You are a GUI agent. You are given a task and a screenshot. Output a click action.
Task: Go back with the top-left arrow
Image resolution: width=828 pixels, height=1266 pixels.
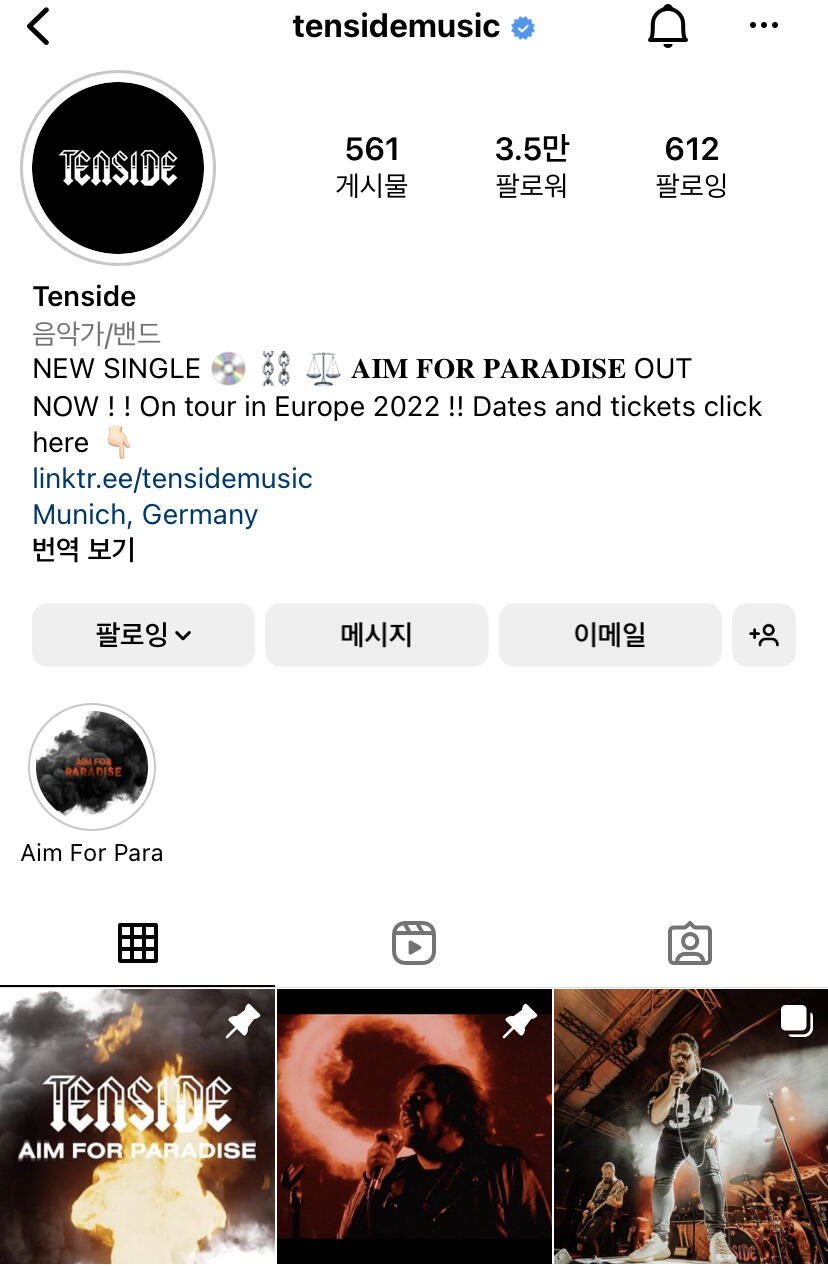click(38, 27)
